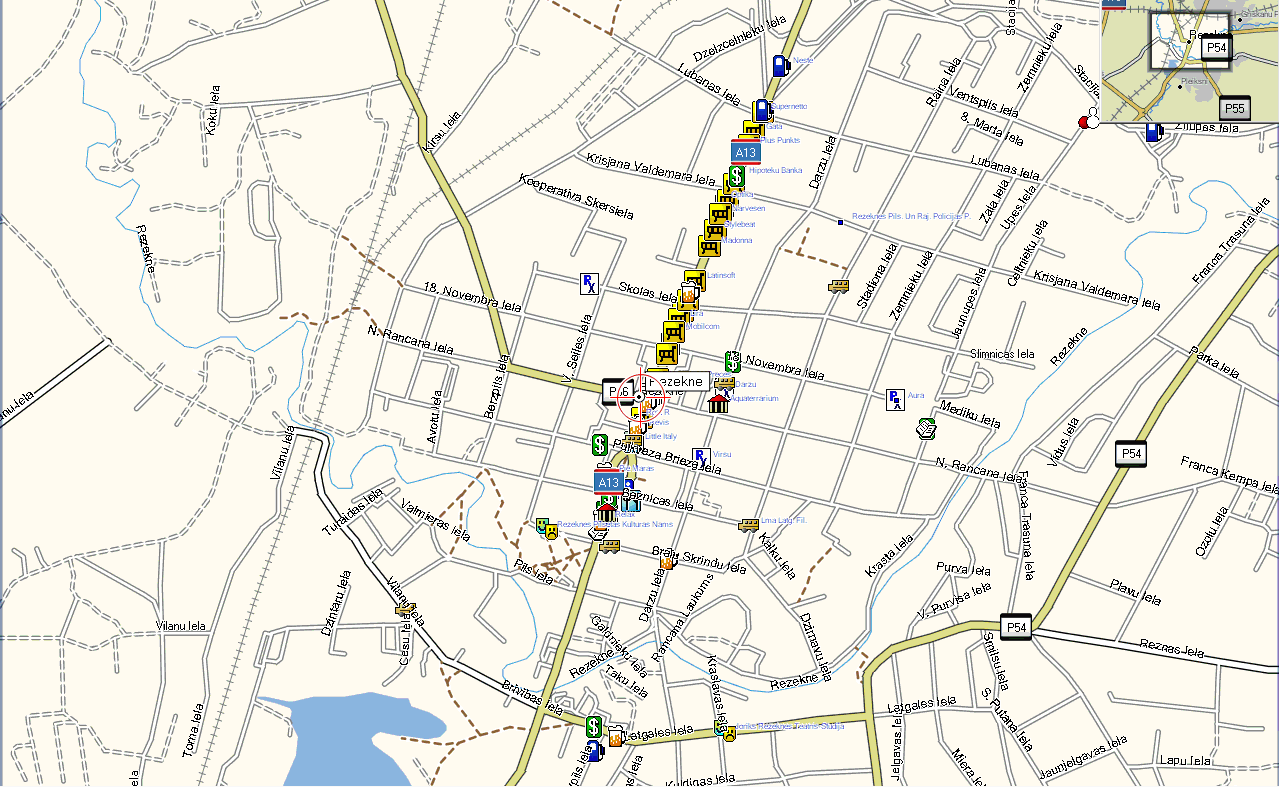
Task: Select the Aura pharmacy marker
Action: pyautogui.click(x=895, y=400)
